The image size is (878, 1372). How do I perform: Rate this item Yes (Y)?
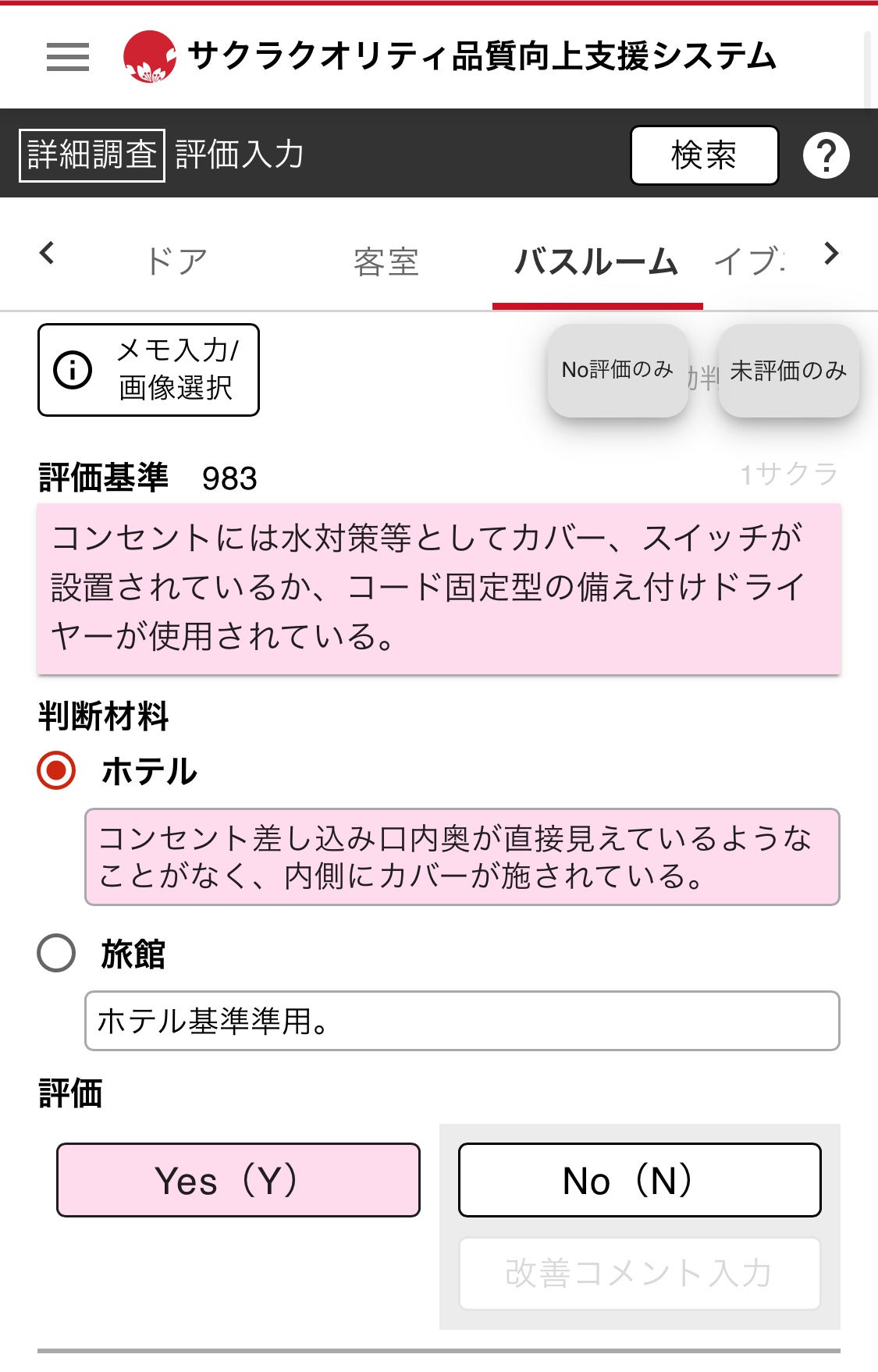click(x=238, y=1180)
